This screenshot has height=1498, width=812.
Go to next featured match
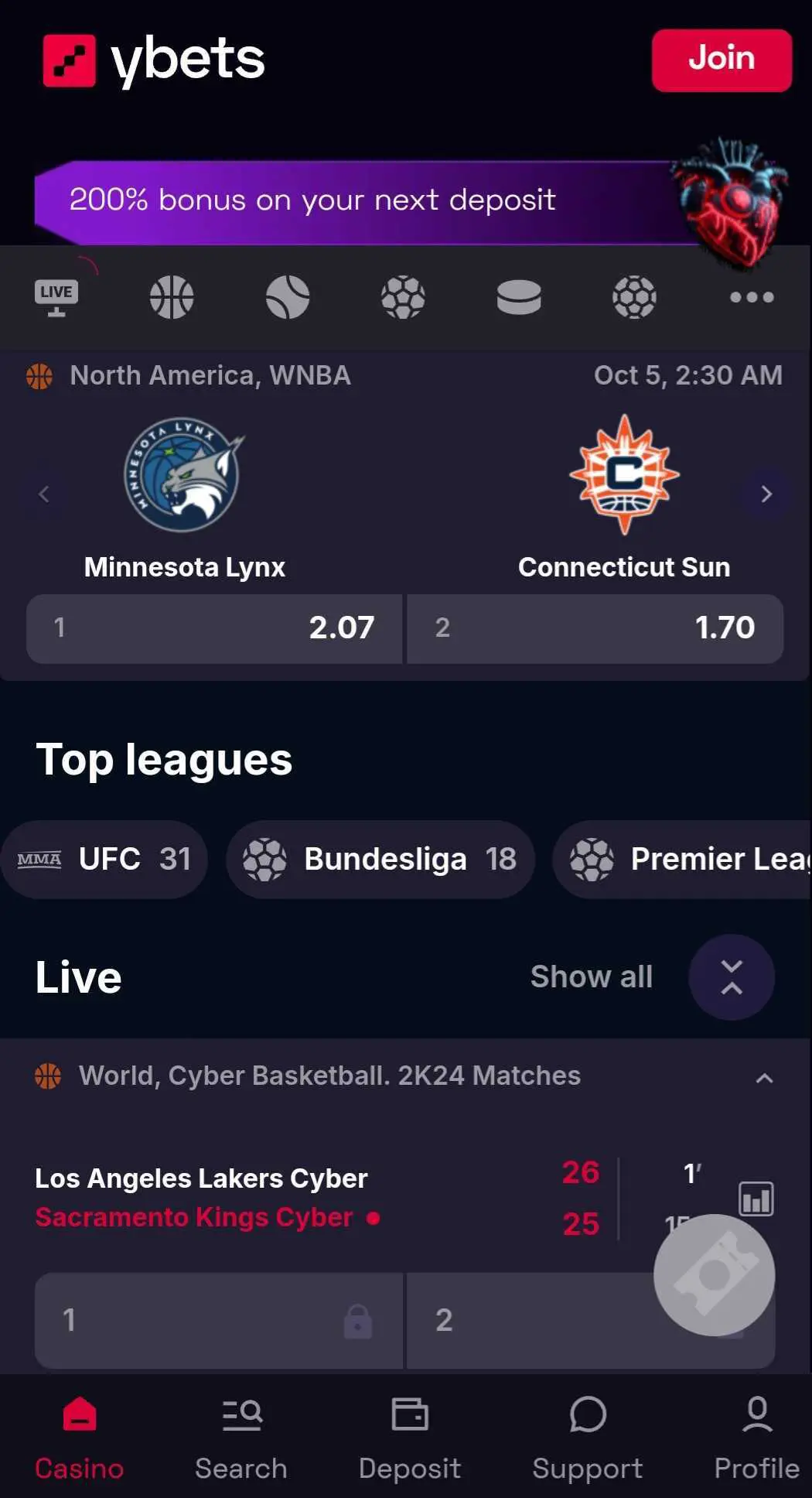tap(766, 494)
